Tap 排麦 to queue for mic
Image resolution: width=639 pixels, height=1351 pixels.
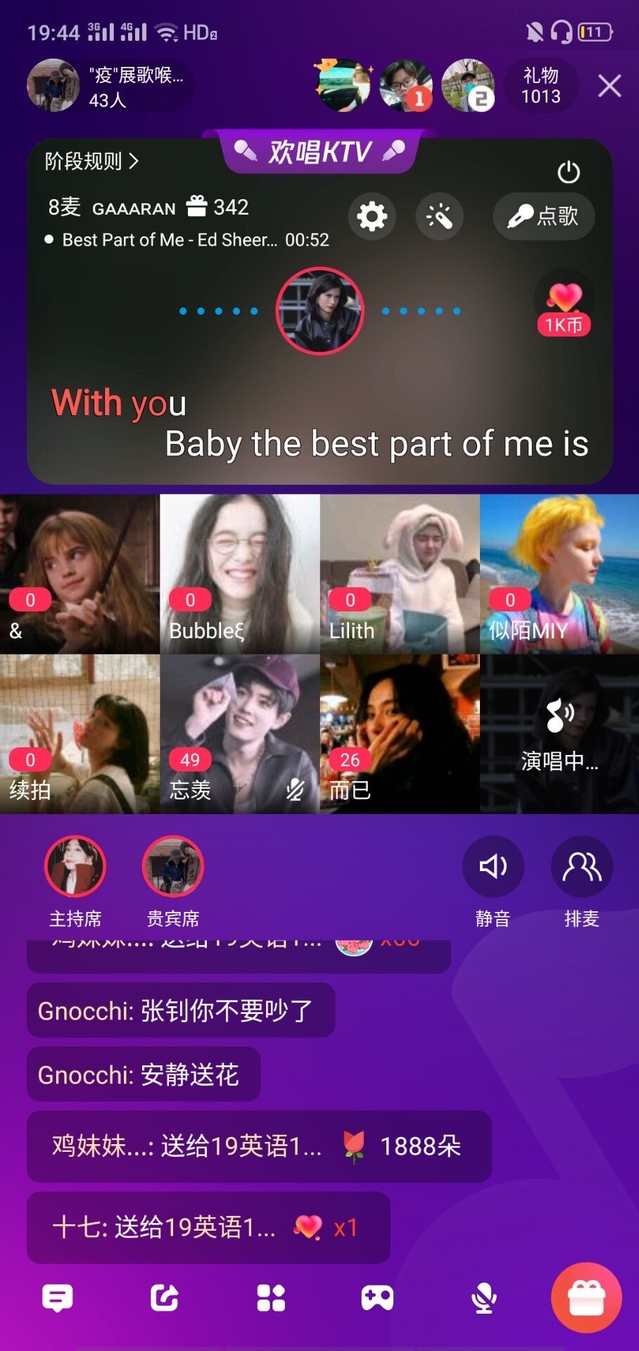(581, 867)
